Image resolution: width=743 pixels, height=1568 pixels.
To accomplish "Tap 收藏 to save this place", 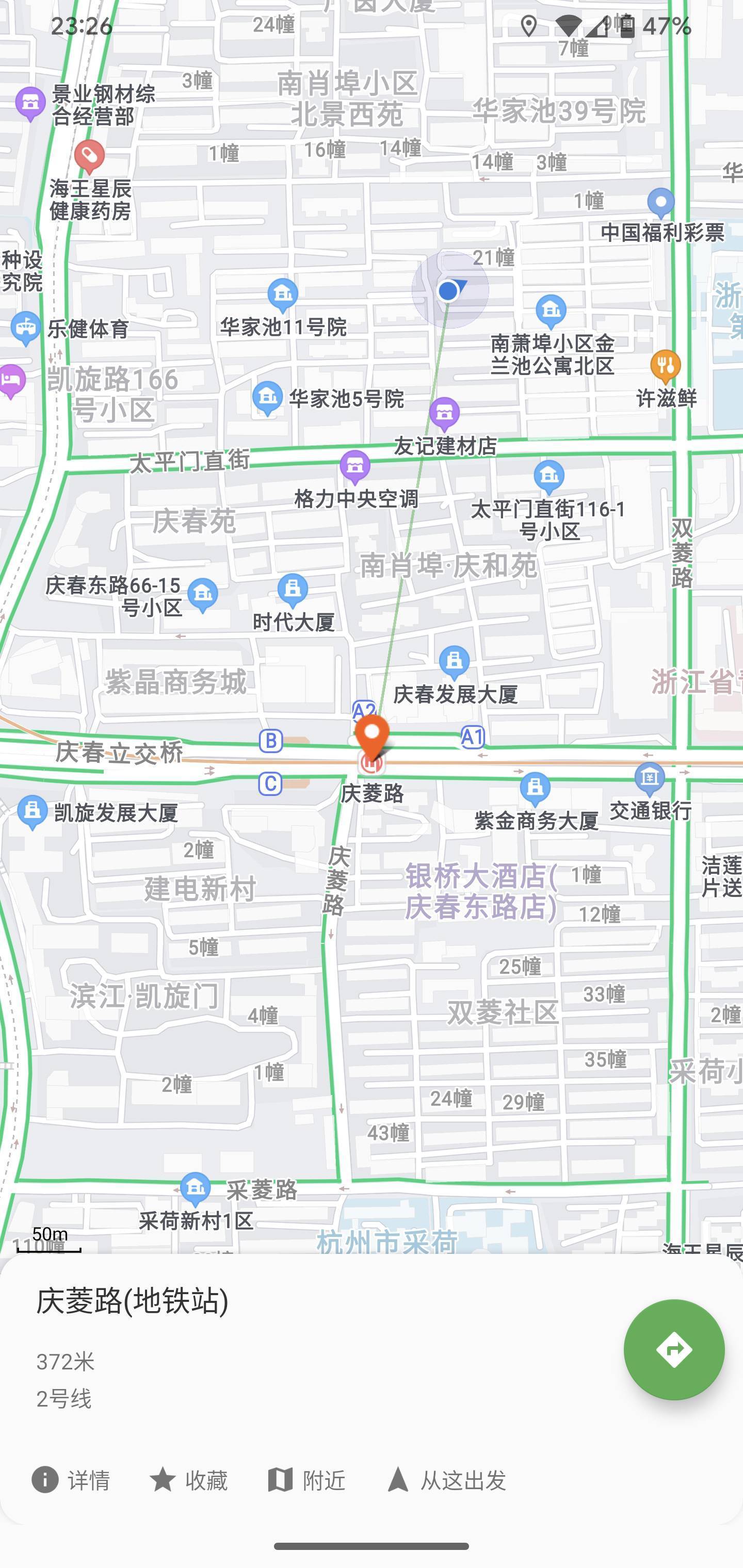I will click(x=188, y=1480).
